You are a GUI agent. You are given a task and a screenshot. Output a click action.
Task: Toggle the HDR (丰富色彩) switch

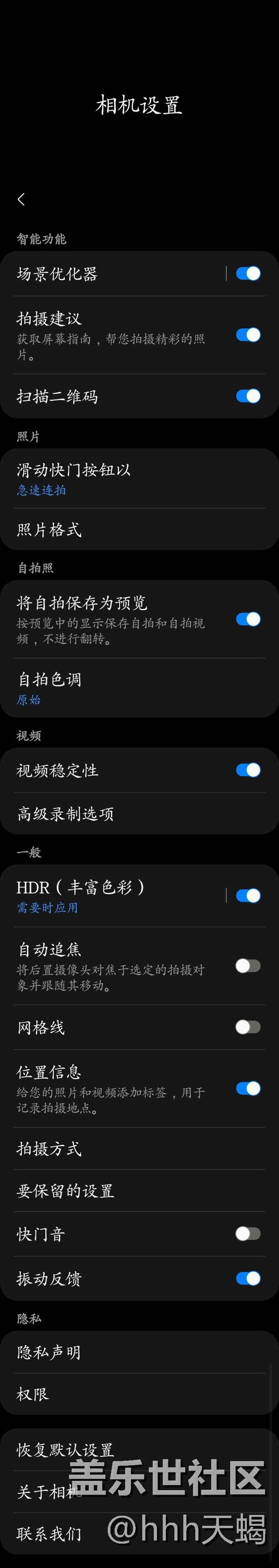(x=248, y=896)
